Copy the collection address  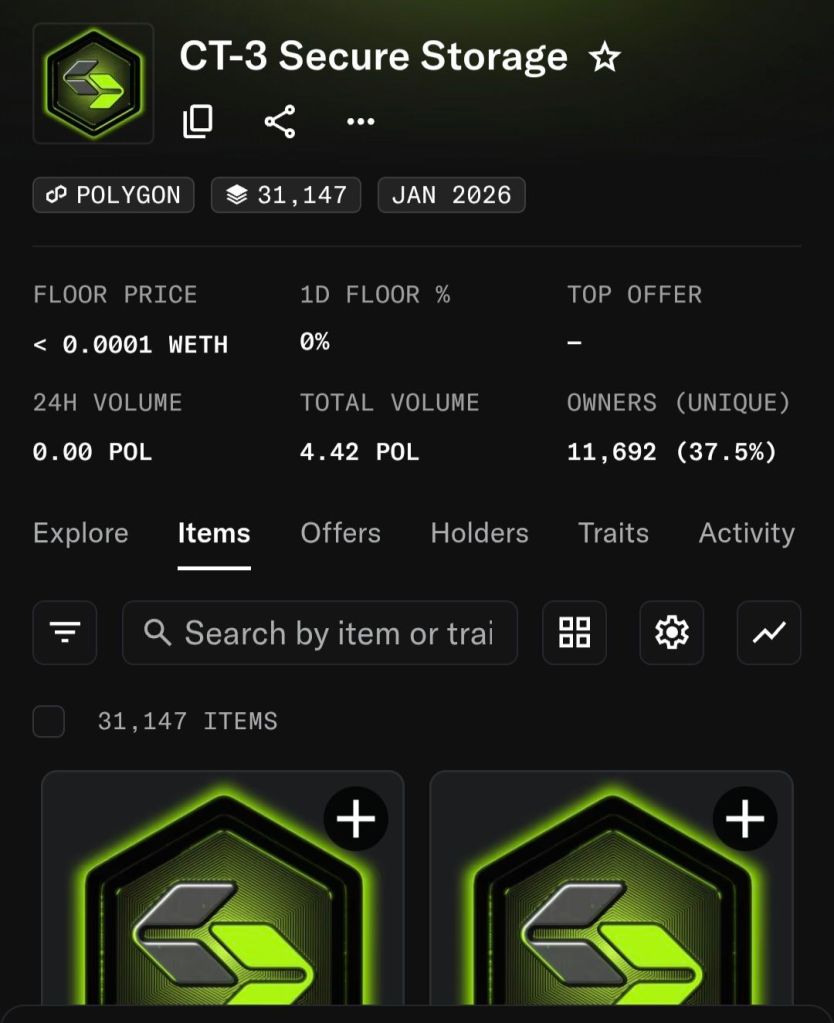(x=198, y=122)
